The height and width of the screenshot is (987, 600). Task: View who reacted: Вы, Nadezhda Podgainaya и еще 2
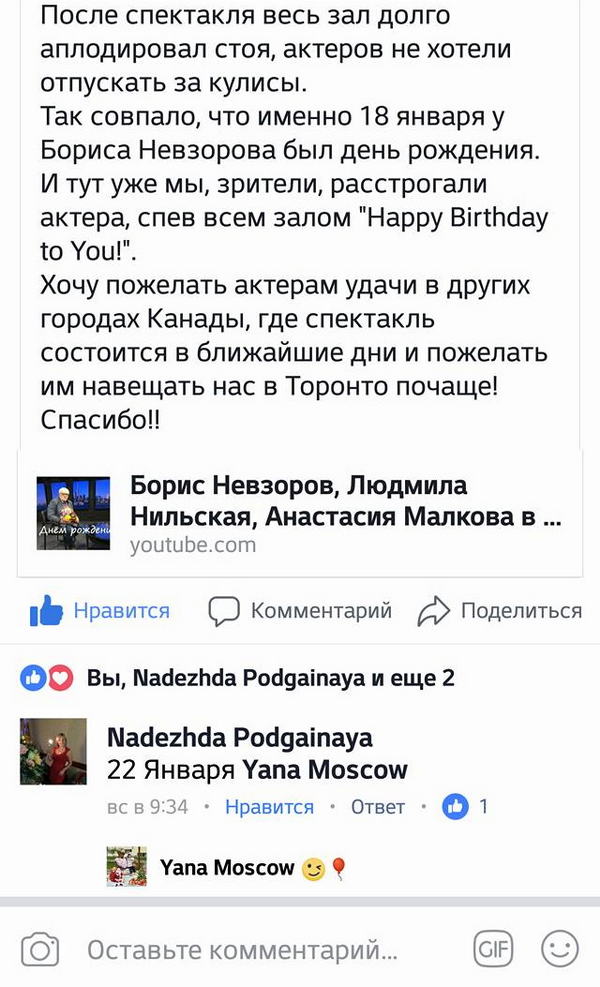270,678
